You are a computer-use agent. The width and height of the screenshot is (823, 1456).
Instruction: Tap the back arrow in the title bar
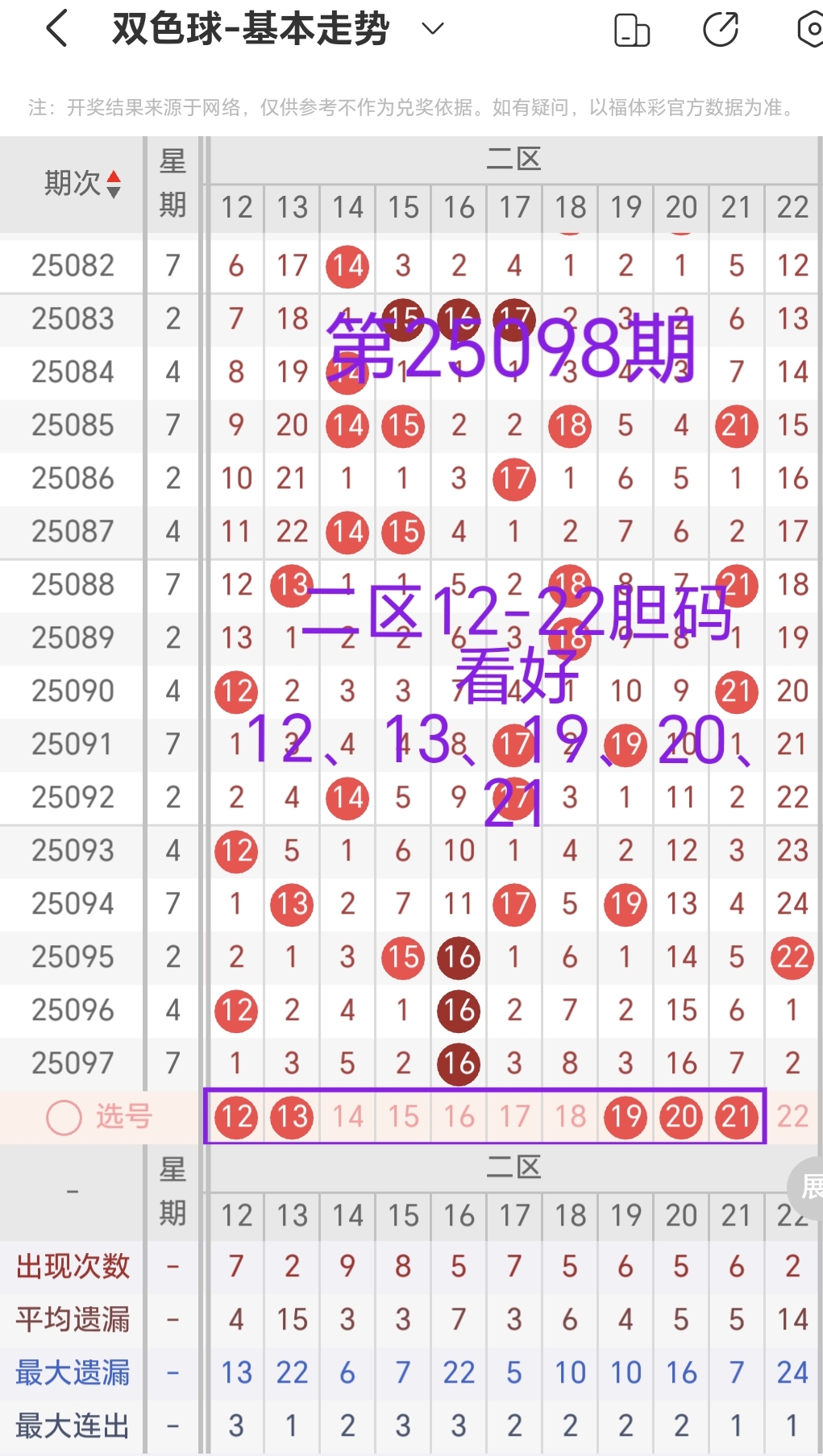click(x=55, y=27)
